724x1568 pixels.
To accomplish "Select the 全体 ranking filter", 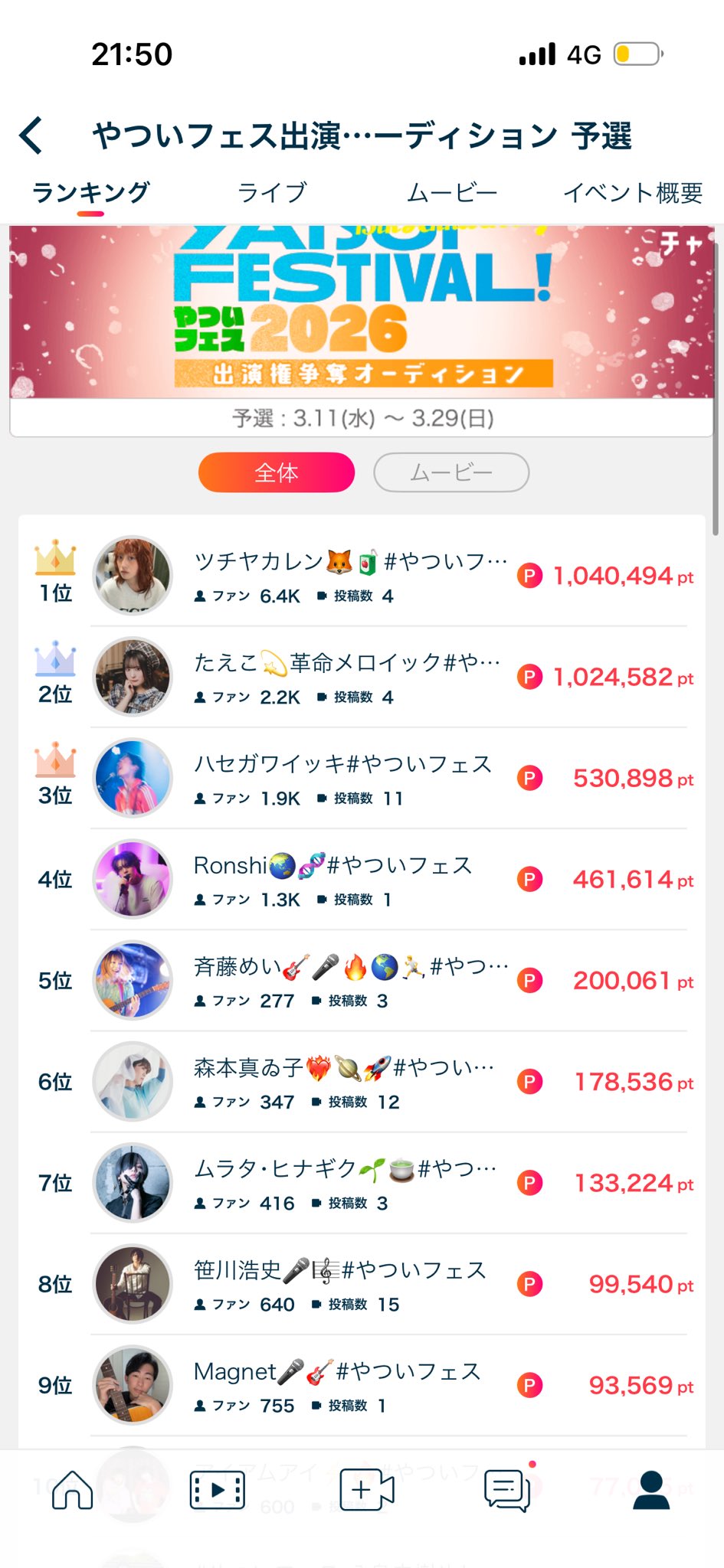I will [x=277, y=472].
